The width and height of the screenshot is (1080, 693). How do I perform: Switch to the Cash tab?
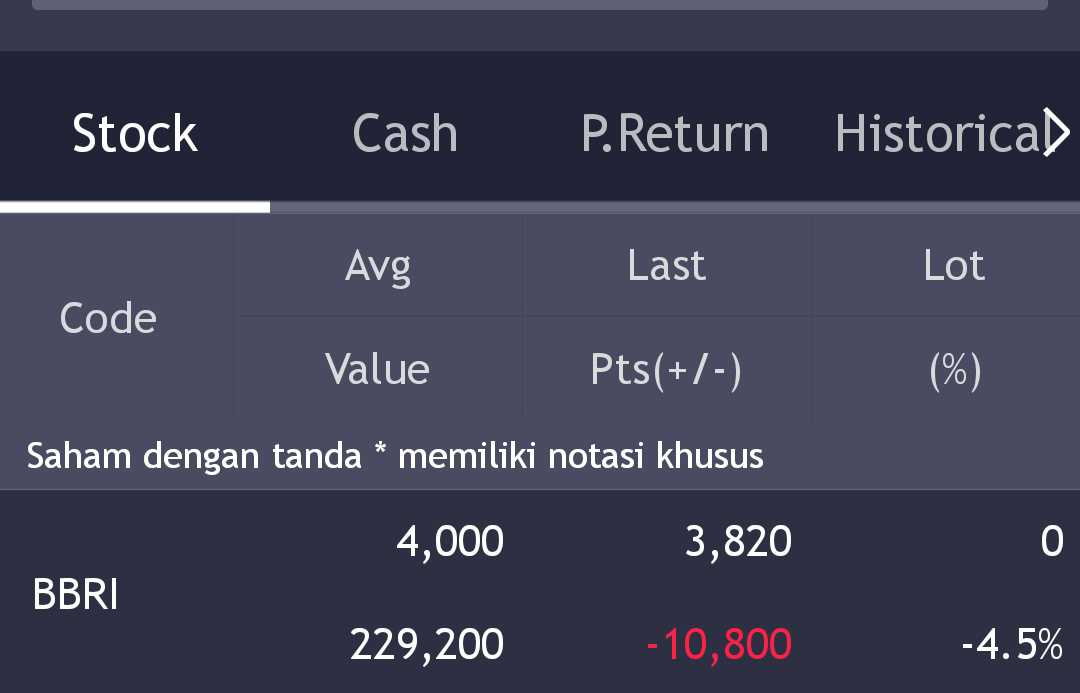(x=405, y=133)
